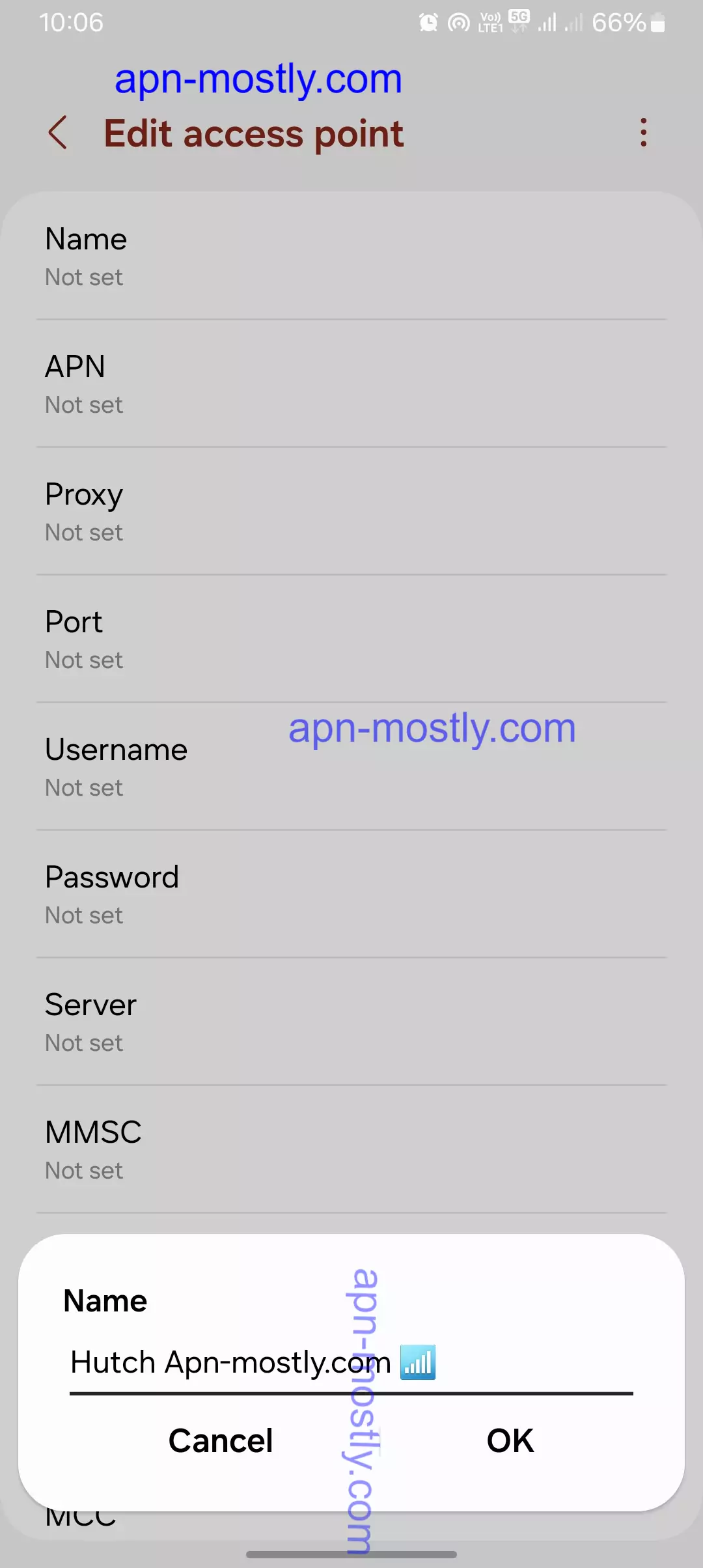The height and width of the screenshot is (1568, 703).
Task: Open the Port setting row
Action: click(x=351, y=639)
